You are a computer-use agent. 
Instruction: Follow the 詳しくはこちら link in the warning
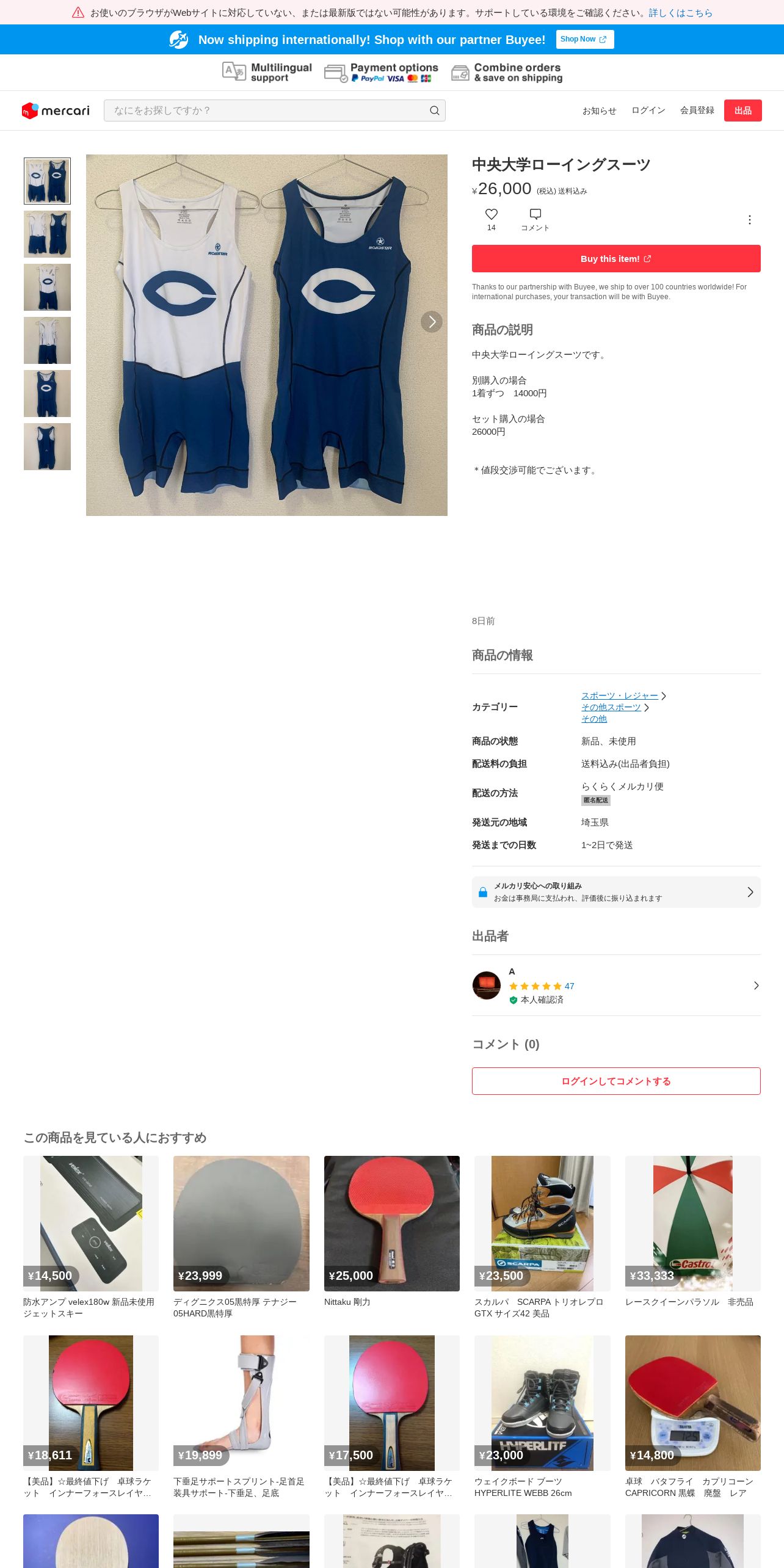[x=680, y=13]
